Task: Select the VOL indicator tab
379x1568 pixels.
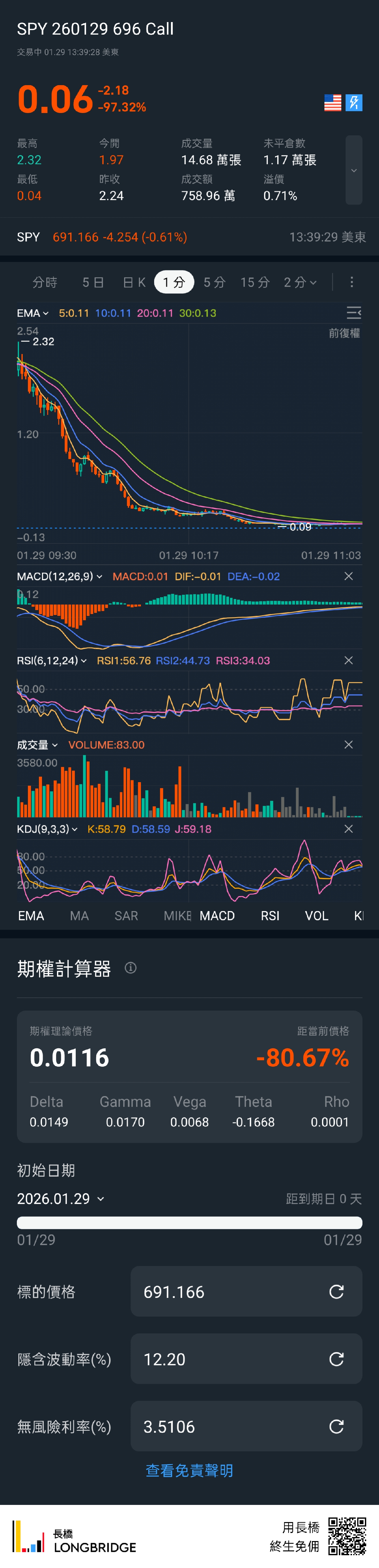Action: click(x=316, y=916)
